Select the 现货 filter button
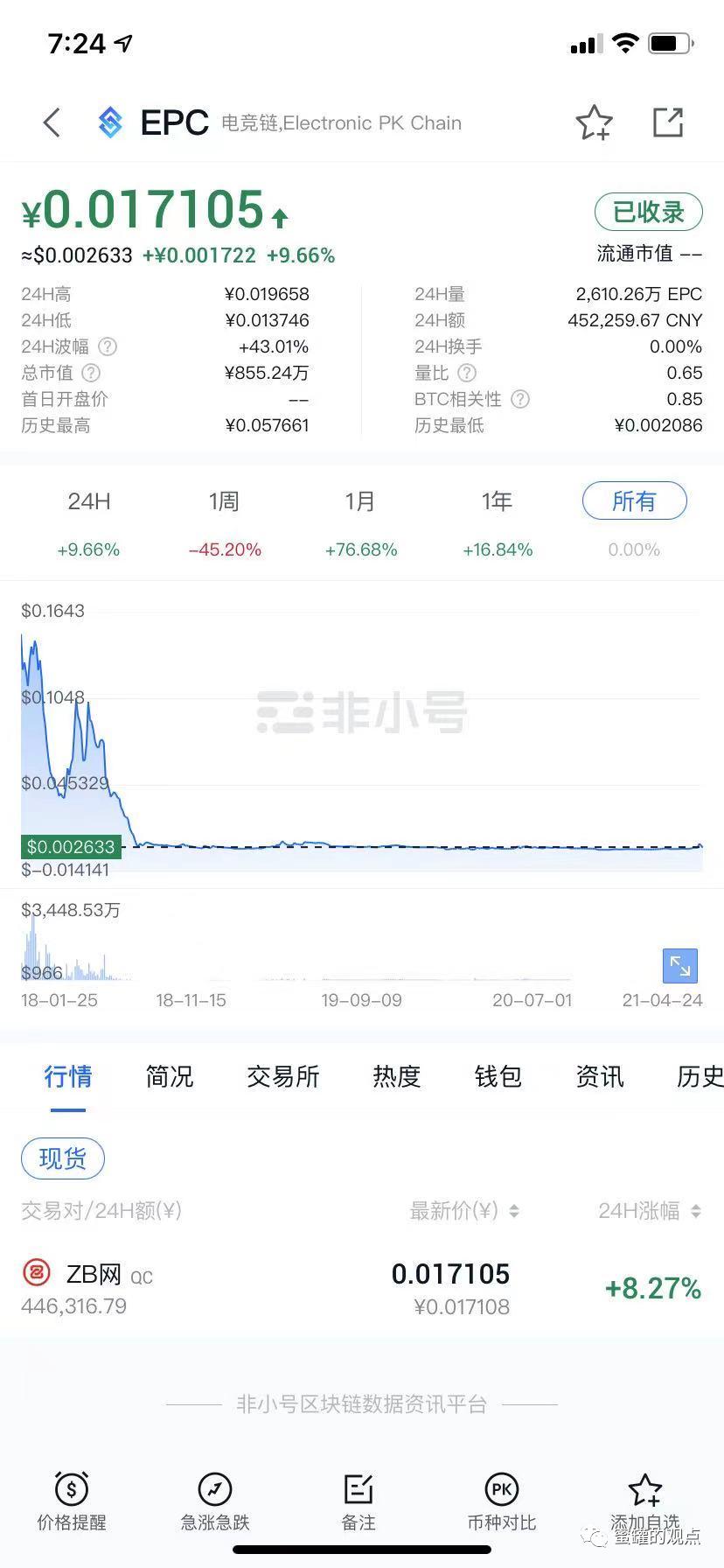 coord(62,1157)
